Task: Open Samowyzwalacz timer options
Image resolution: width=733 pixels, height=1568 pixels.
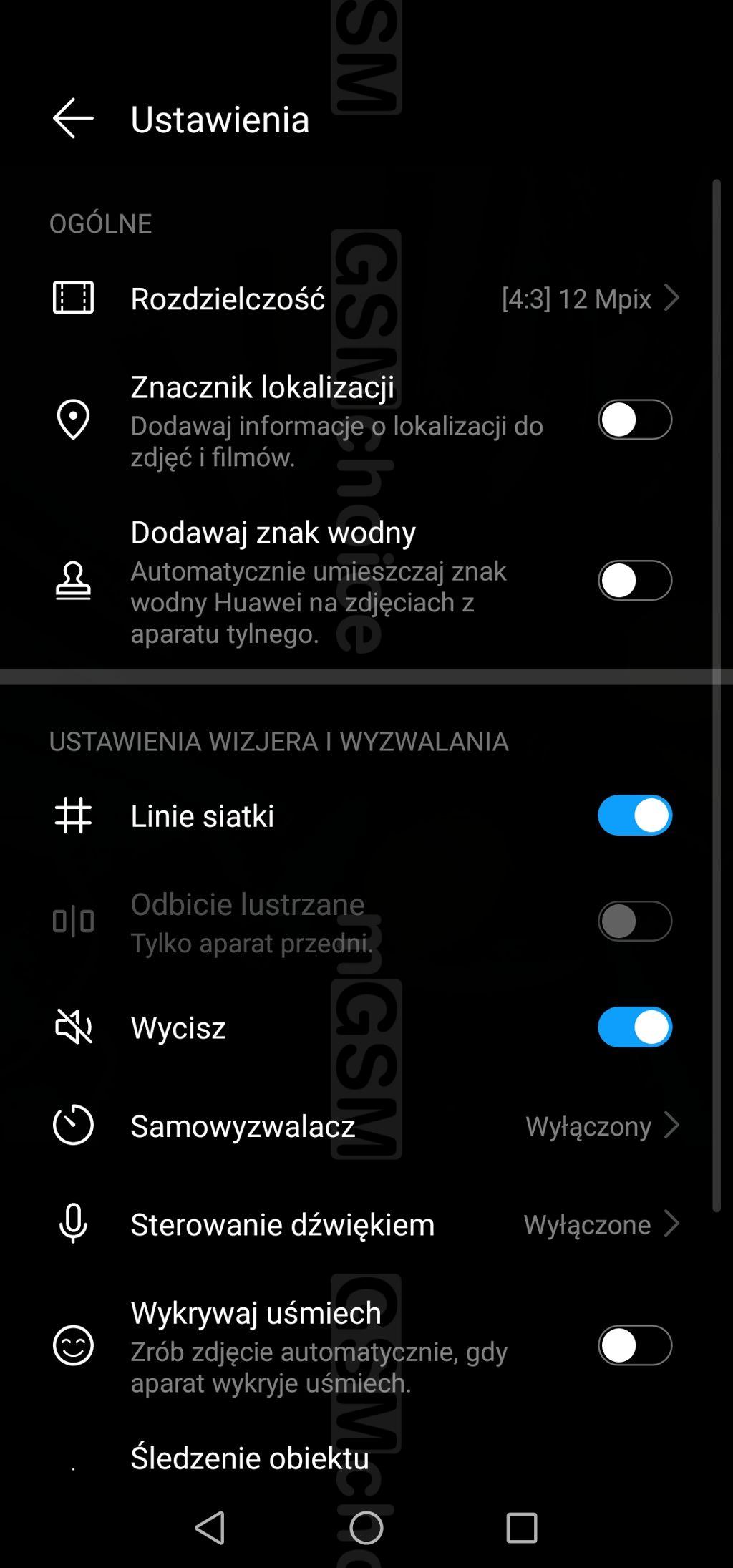Action: click(x=365, y=1126)
